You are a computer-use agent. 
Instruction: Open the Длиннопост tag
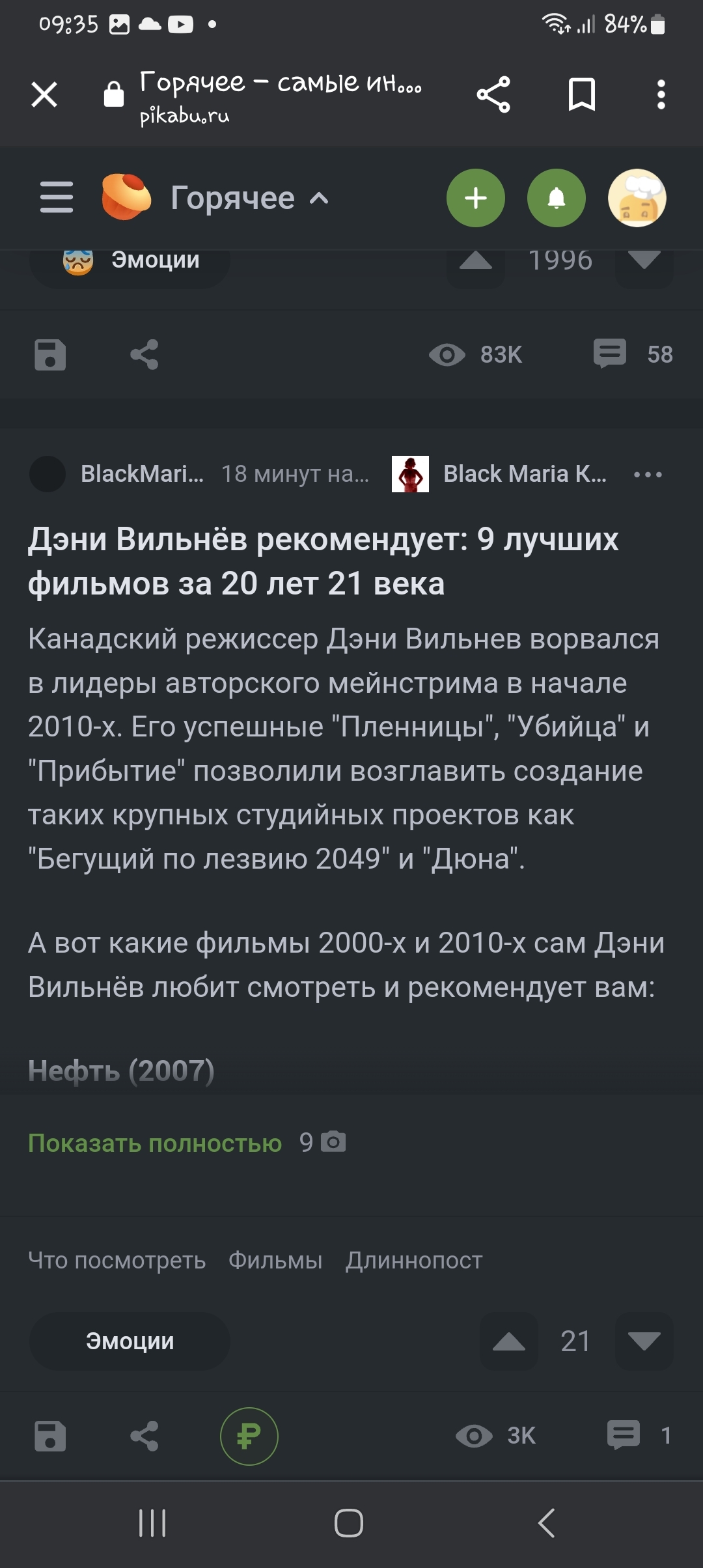[x=414, y=1261]
